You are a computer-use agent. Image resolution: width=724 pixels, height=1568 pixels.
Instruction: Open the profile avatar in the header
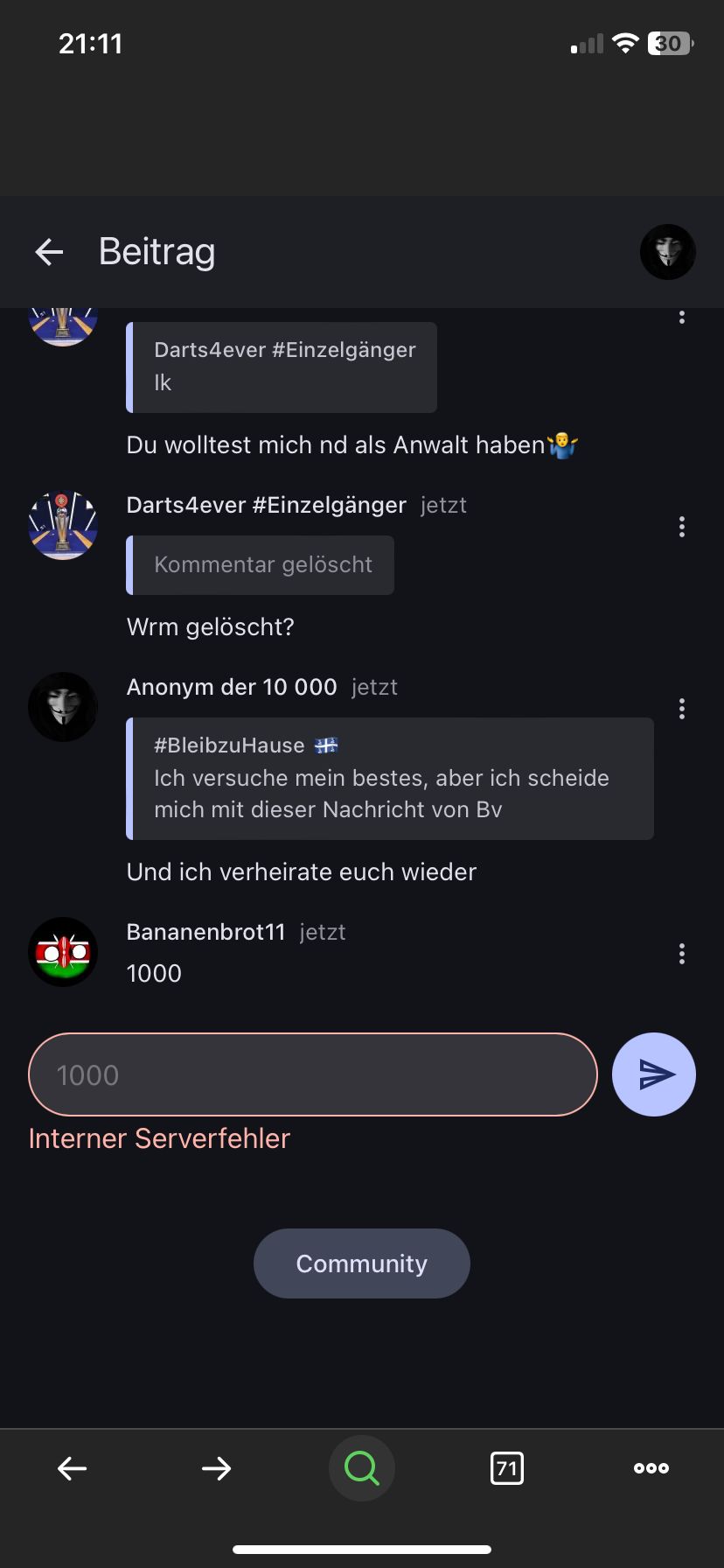coord(667,252)
